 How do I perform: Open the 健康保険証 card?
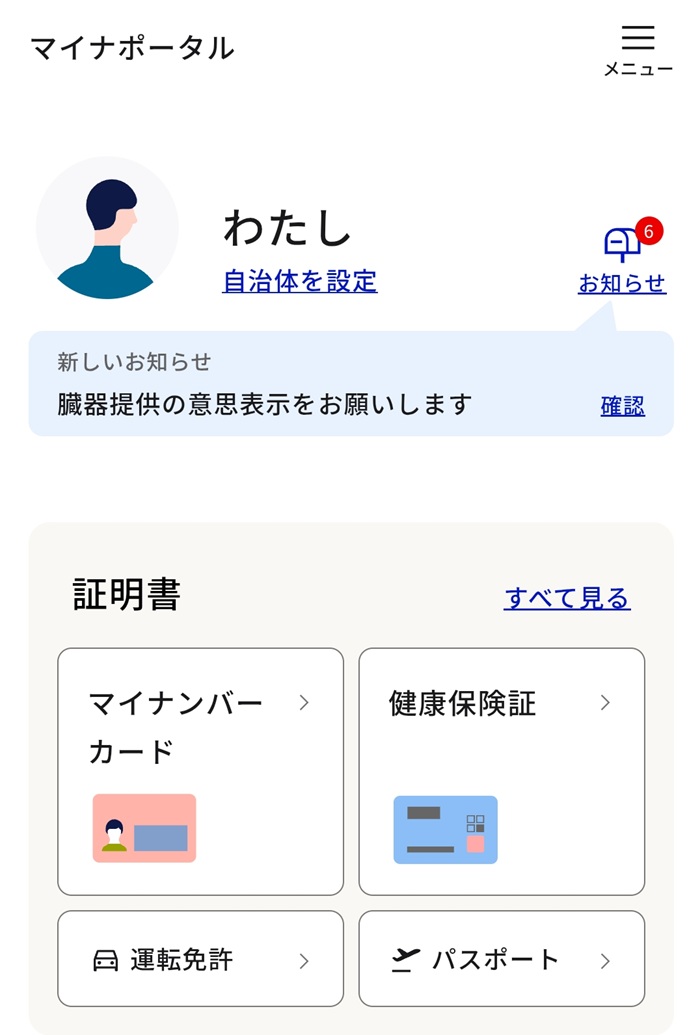[501, 771]
